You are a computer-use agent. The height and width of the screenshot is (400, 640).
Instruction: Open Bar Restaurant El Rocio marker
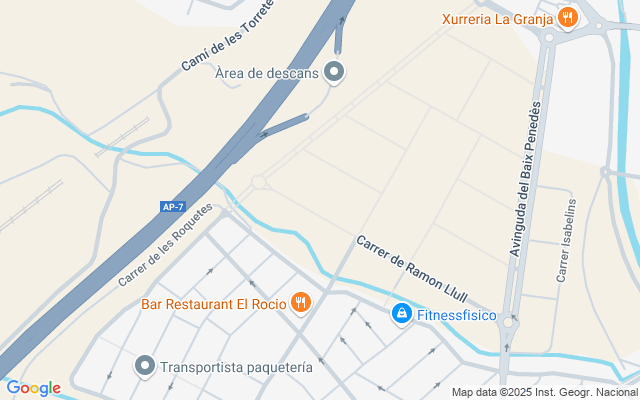tap(301, 302)
